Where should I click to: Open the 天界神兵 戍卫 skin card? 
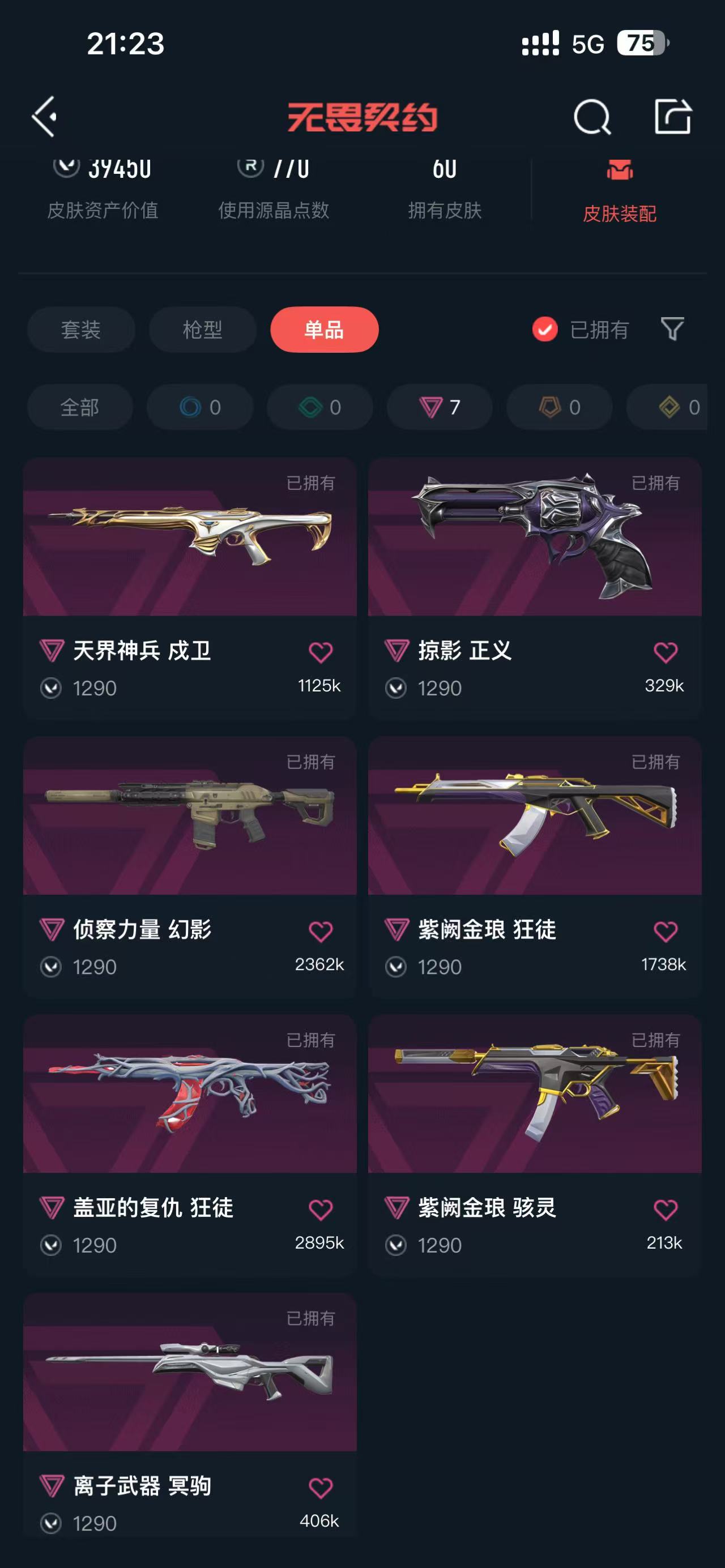[x=190, y=588]
